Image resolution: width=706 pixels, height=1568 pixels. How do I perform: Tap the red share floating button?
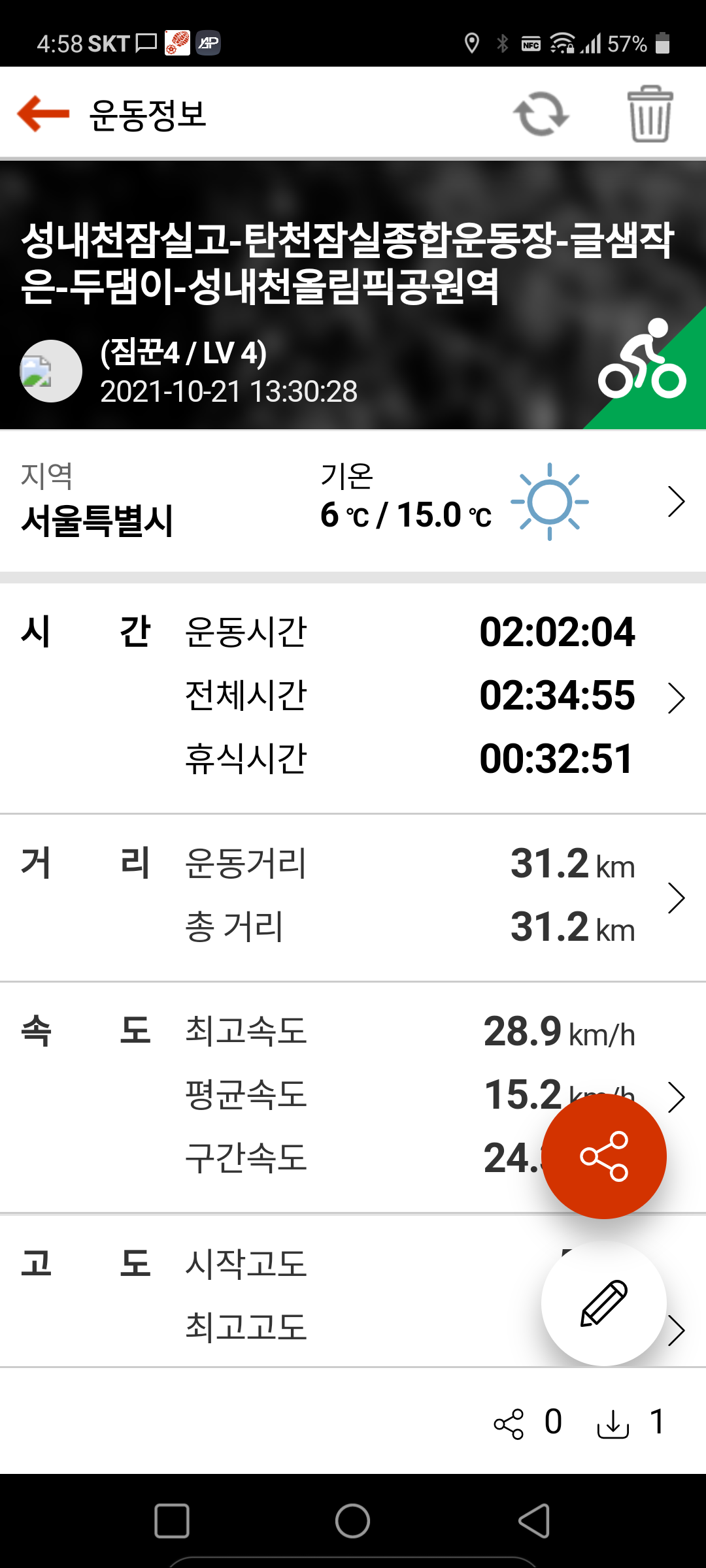[604, 1156]
